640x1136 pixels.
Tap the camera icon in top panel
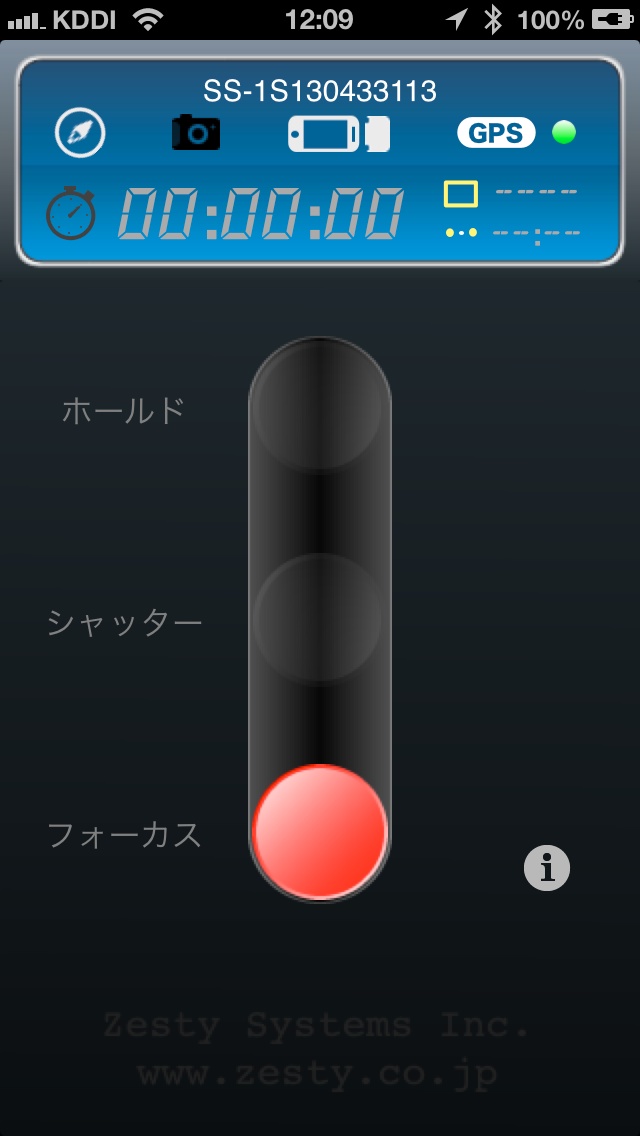pyautogui.click(x=196, y=132)
